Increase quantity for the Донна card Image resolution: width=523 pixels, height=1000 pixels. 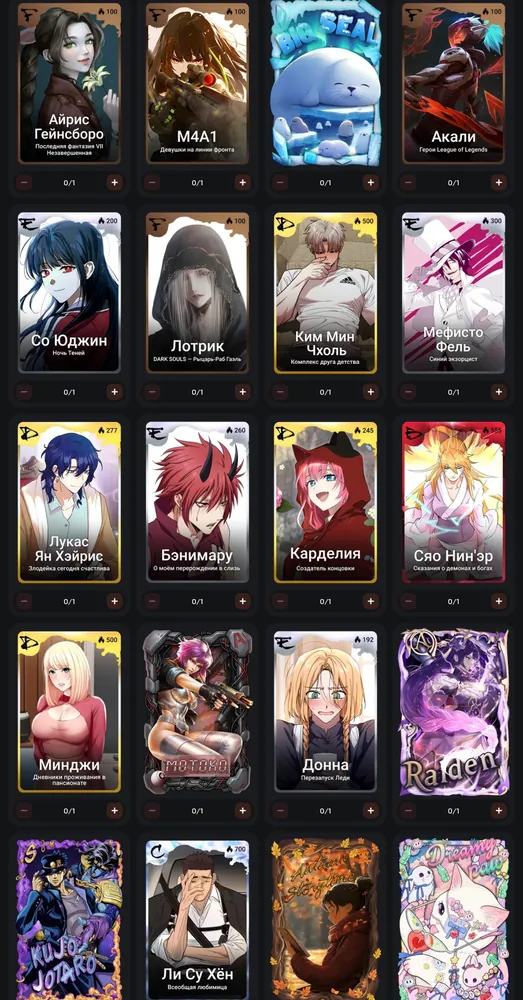pos(371,811)
